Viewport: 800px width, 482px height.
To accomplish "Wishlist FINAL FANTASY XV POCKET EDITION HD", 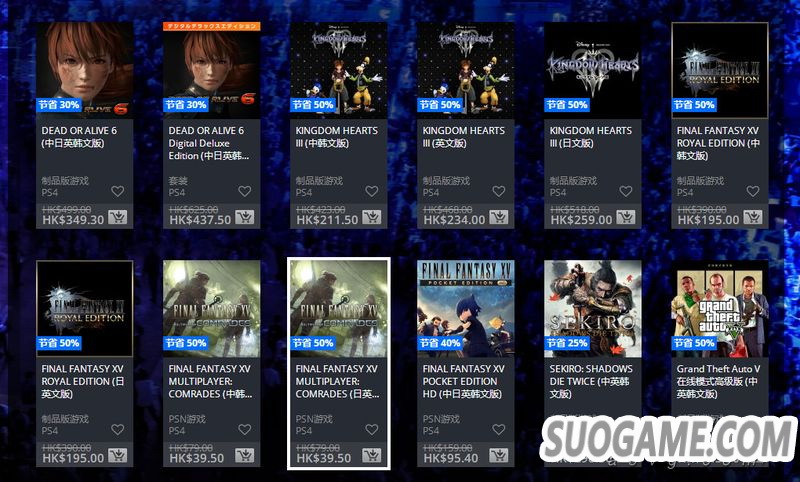I will click(x=498, y=430).
